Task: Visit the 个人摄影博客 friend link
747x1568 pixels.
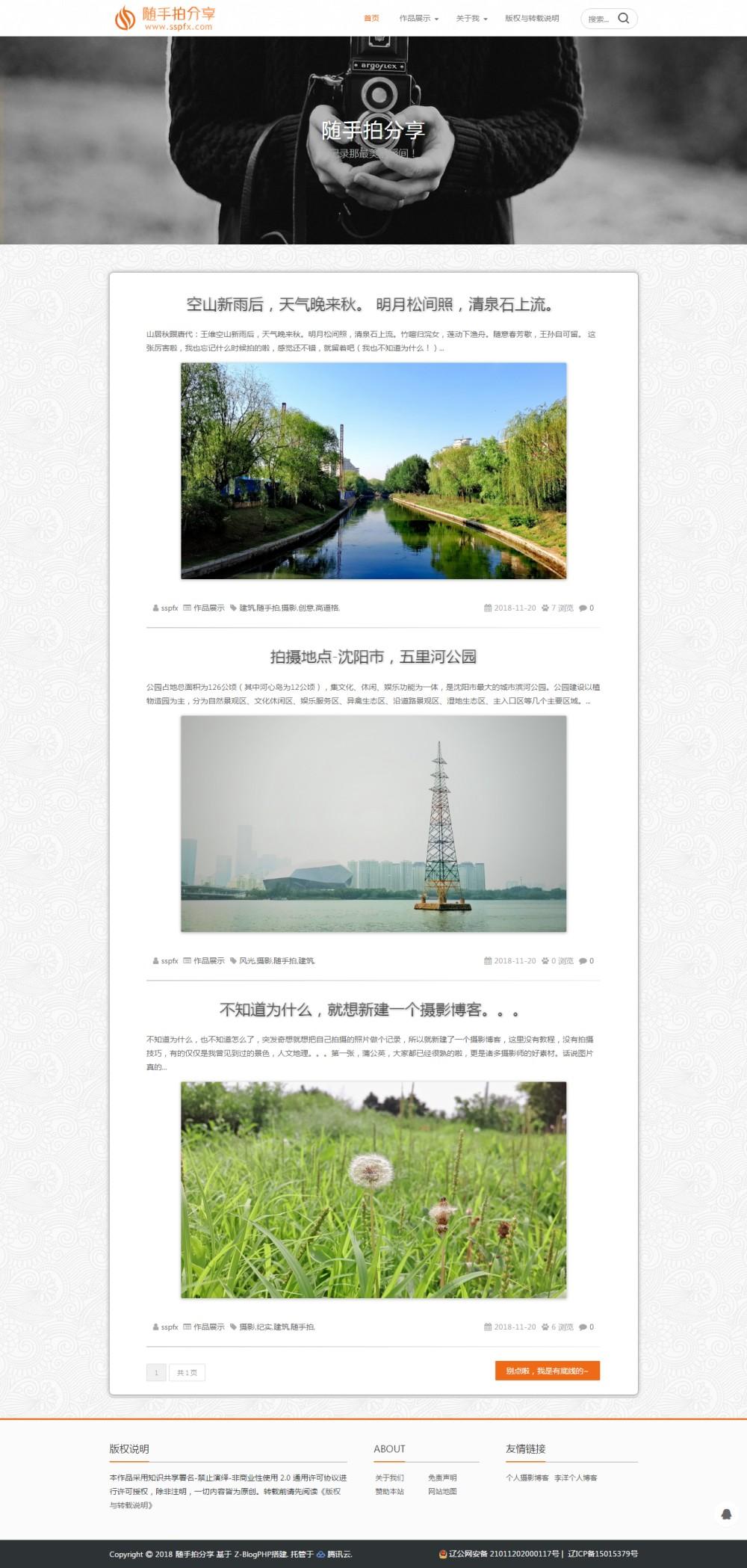Action: click(527, 1478)
